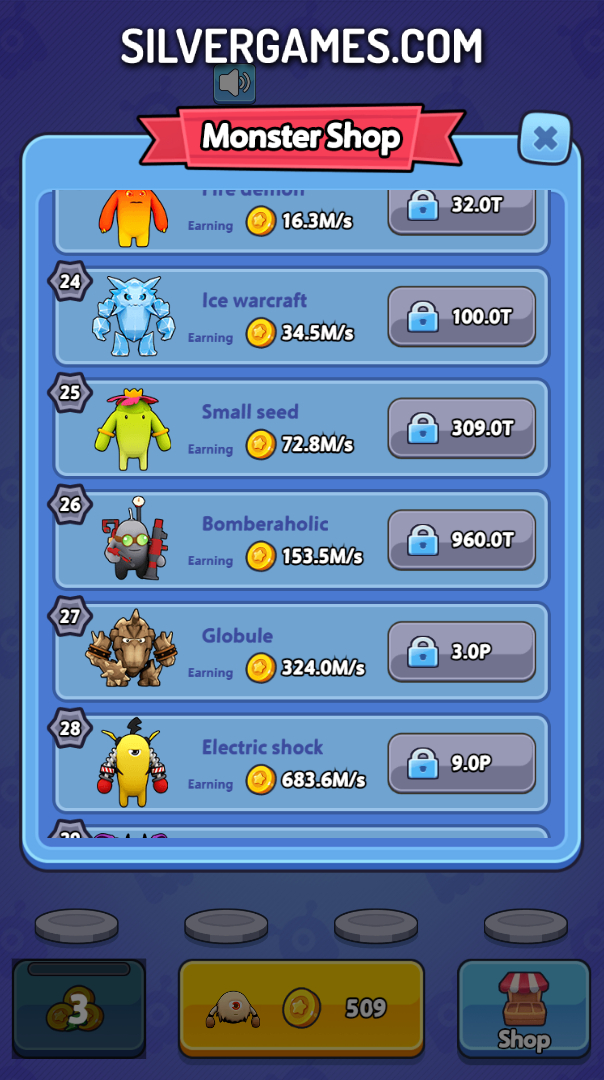The image size is (604, 1080).
Task: Close the Monster Shop dialog
Action: point(545,138)
